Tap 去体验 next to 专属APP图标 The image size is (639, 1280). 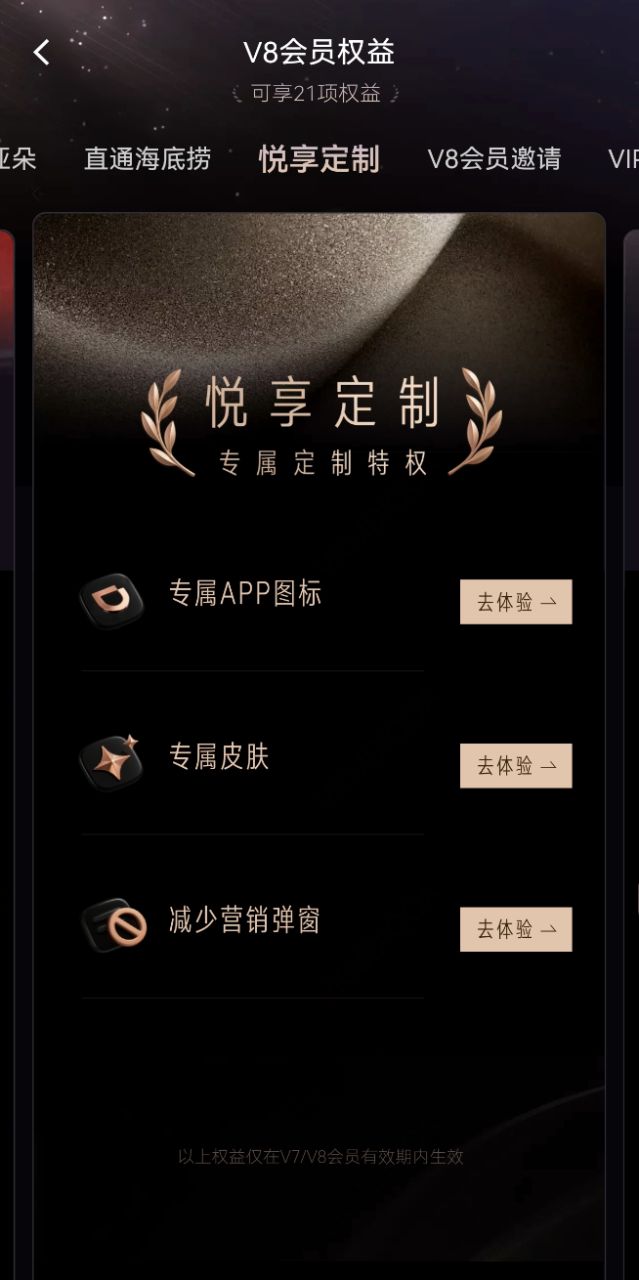[516, 602]
